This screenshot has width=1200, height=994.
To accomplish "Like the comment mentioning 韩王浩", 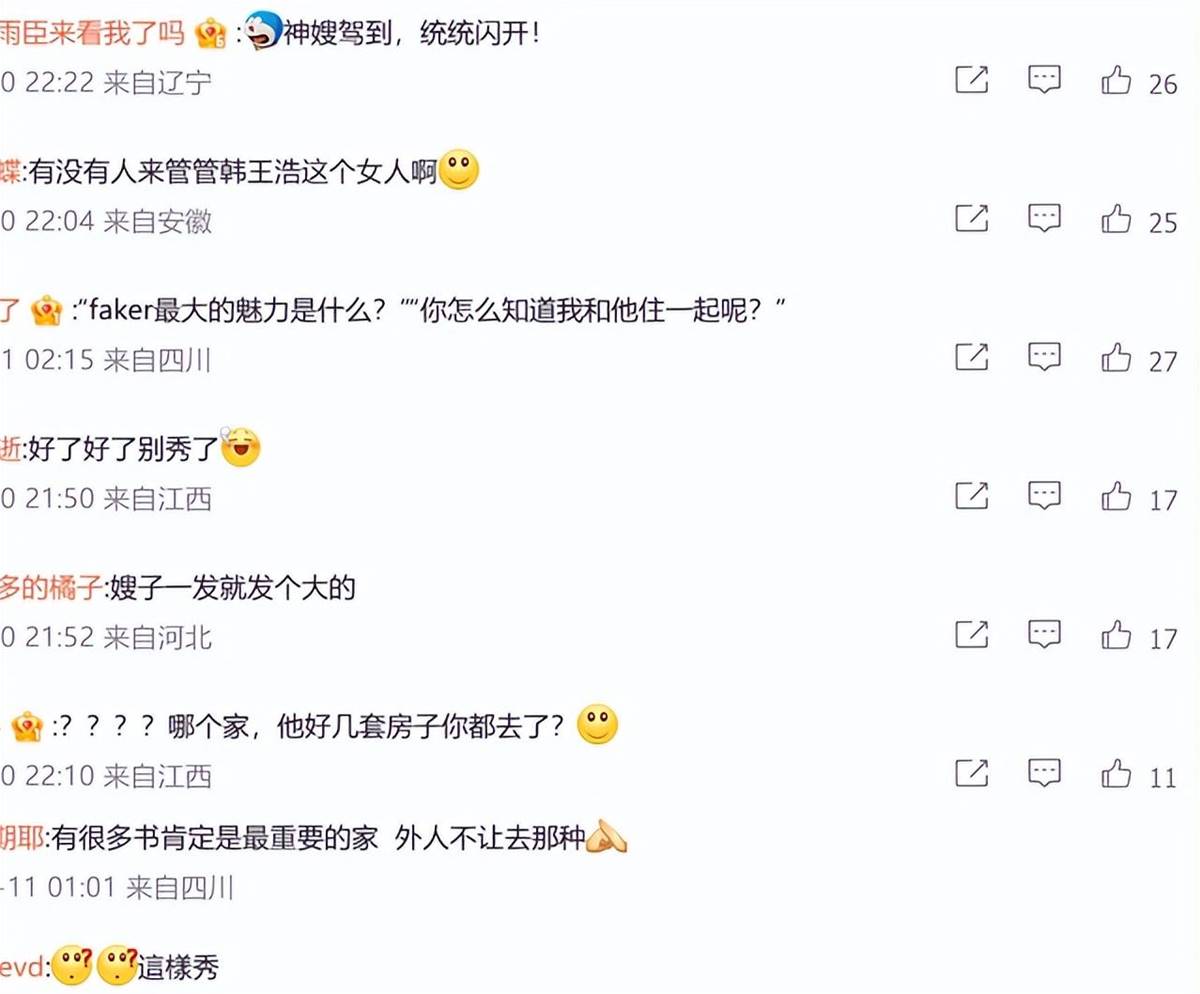I will 1116,218.
